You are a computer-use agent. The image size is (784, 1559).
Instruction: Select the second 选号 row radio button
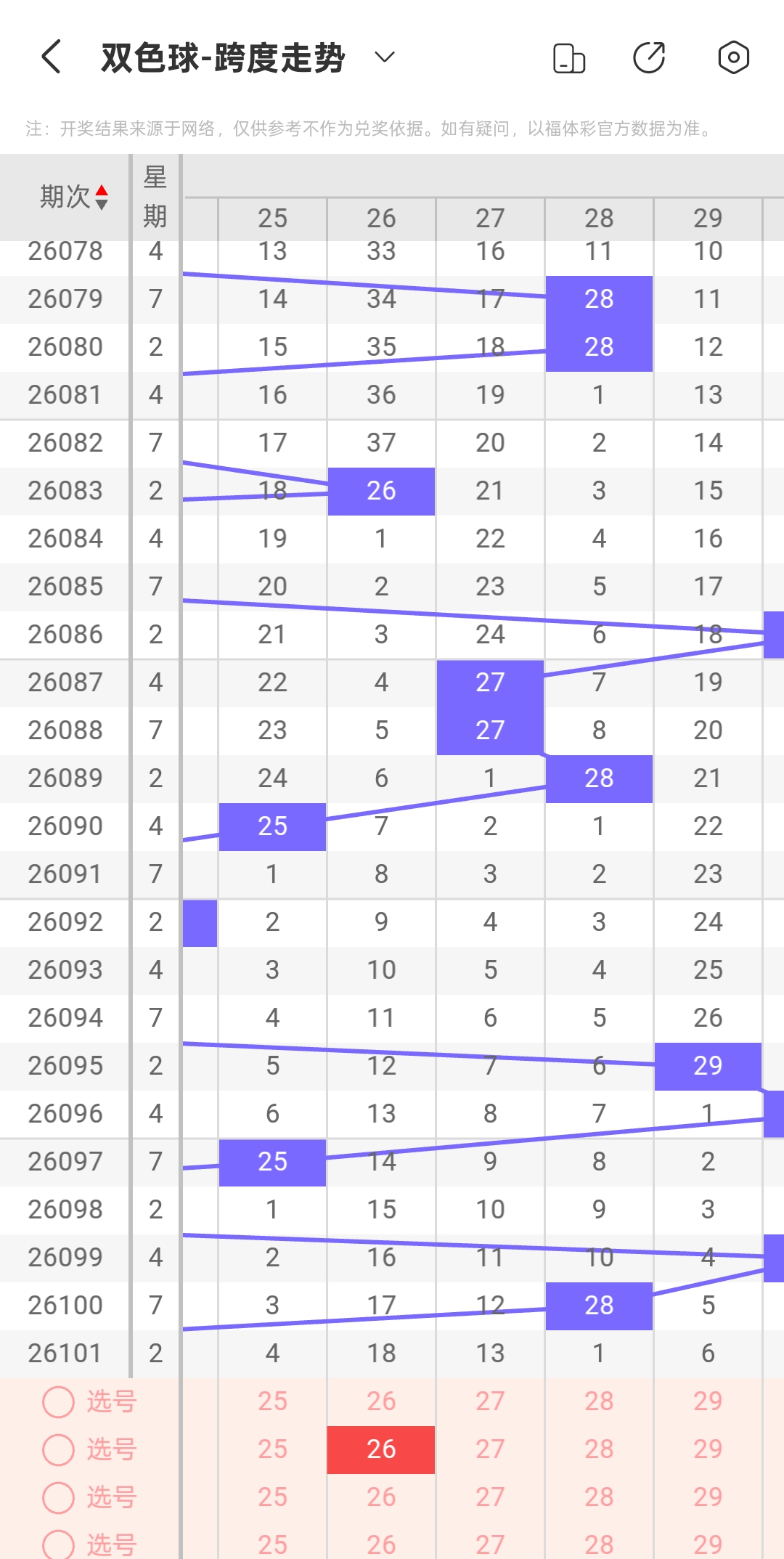click(x=58, y=1449)
